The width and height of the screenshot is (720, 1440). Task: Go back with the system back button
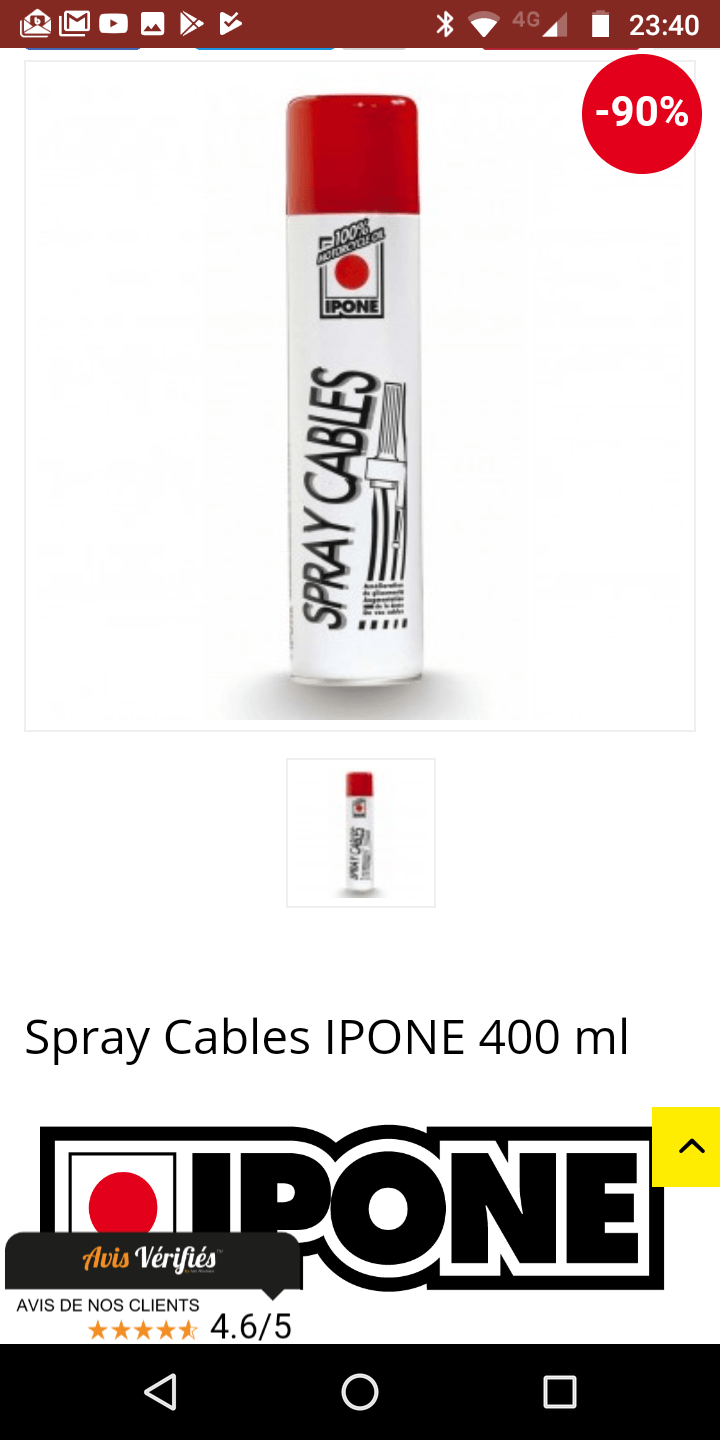(x=160, y=1391)
